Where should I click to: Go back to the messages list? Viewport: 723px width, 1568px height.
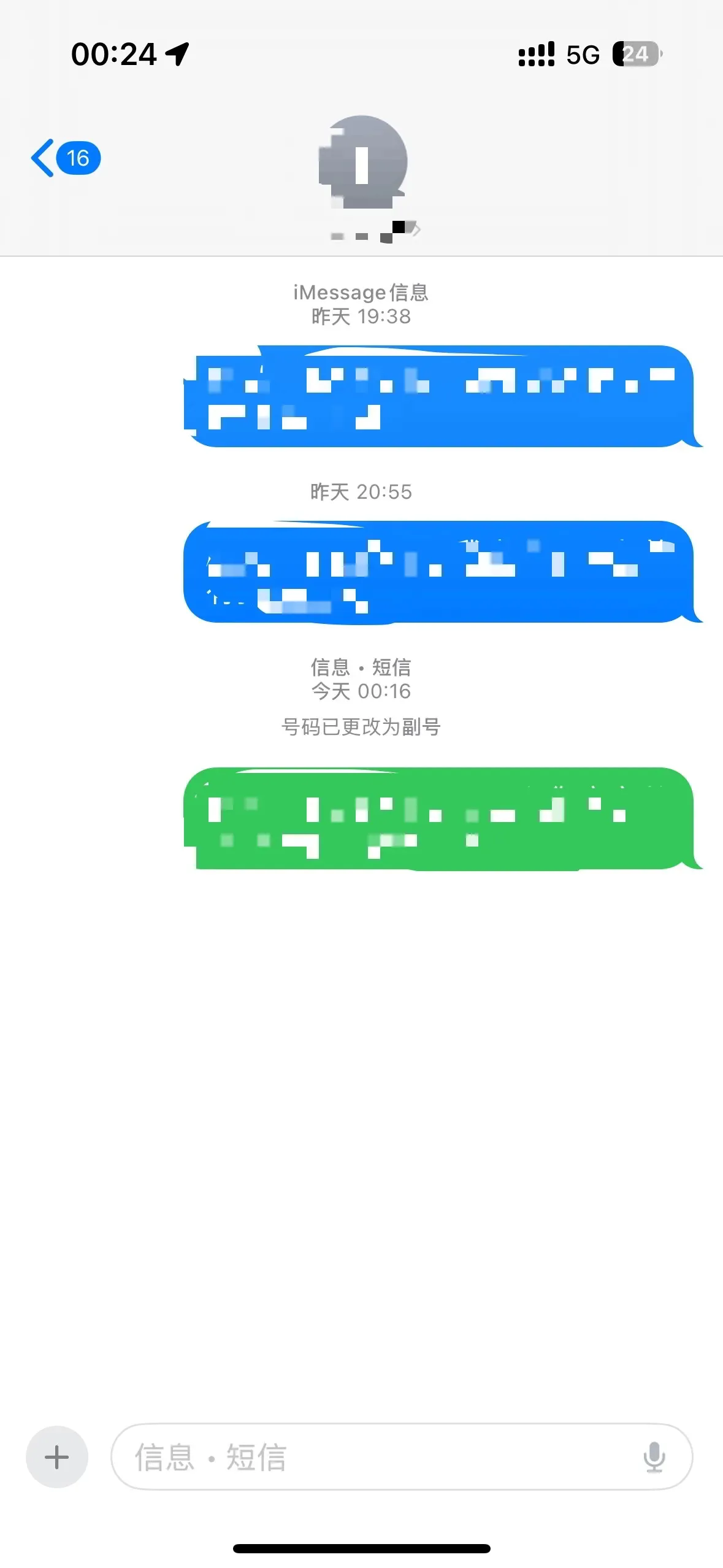point(64,158)
